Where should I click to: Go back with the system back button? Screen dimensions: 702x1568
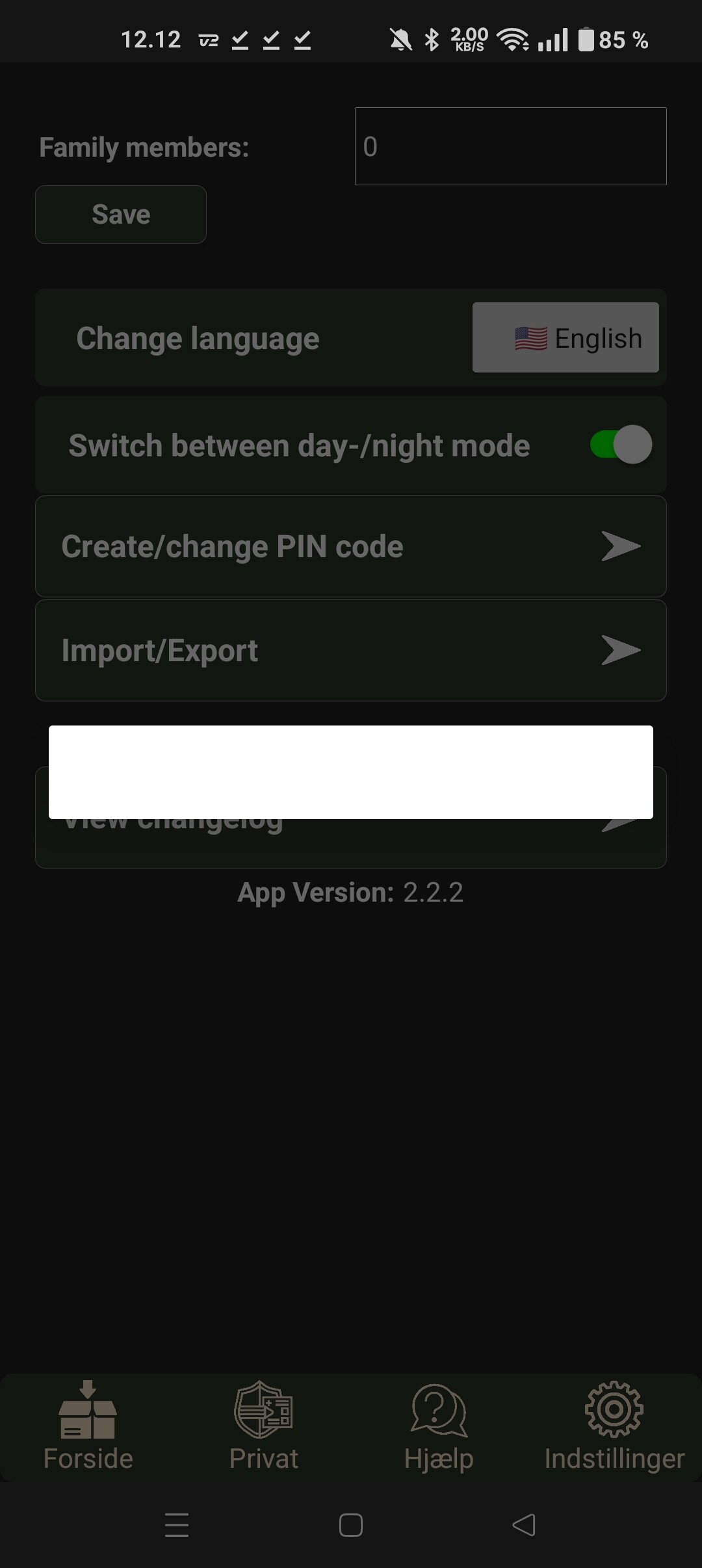click(524, 1525)
